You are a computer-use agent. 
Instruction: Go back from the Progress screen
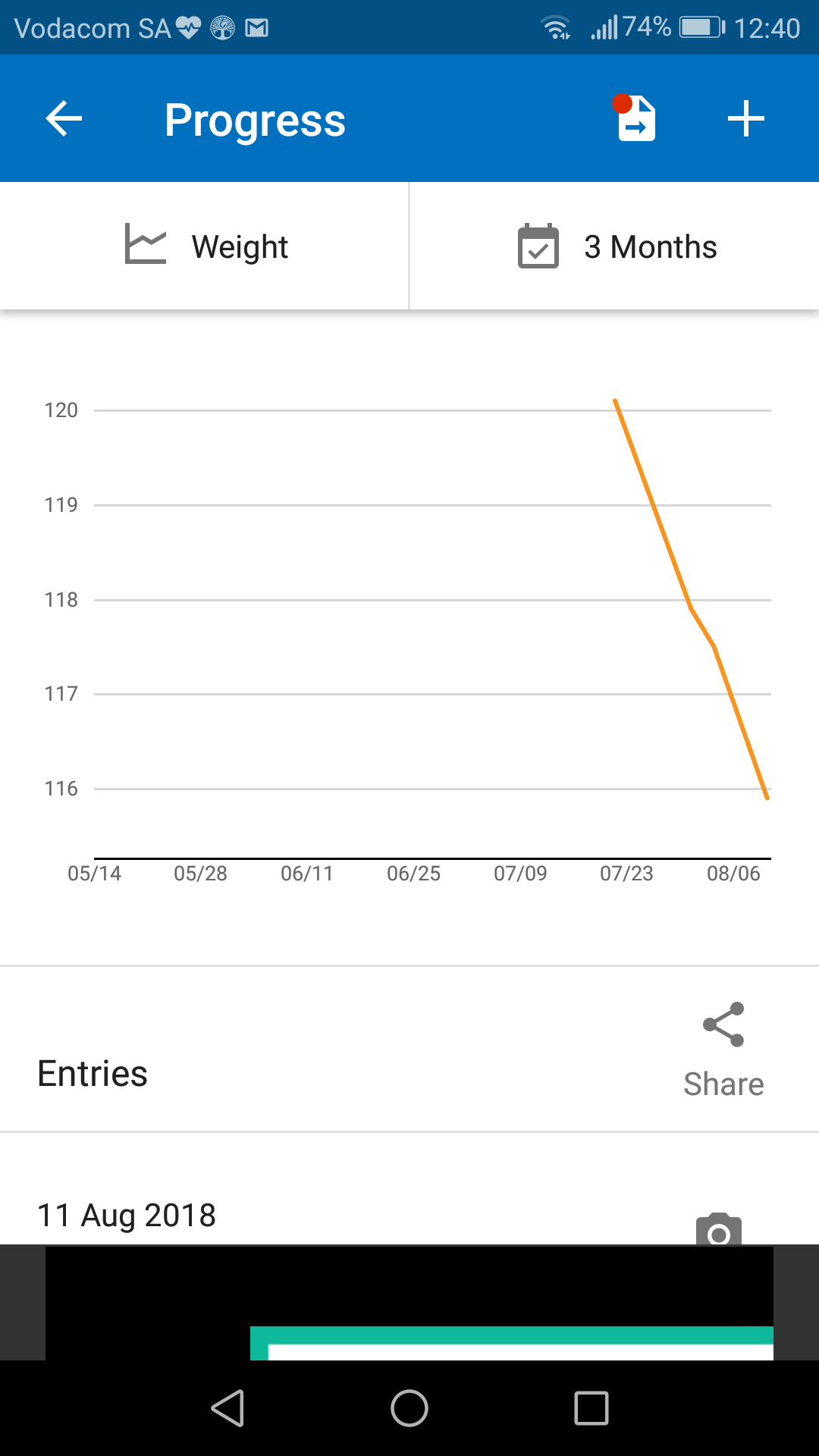point(64,119)
